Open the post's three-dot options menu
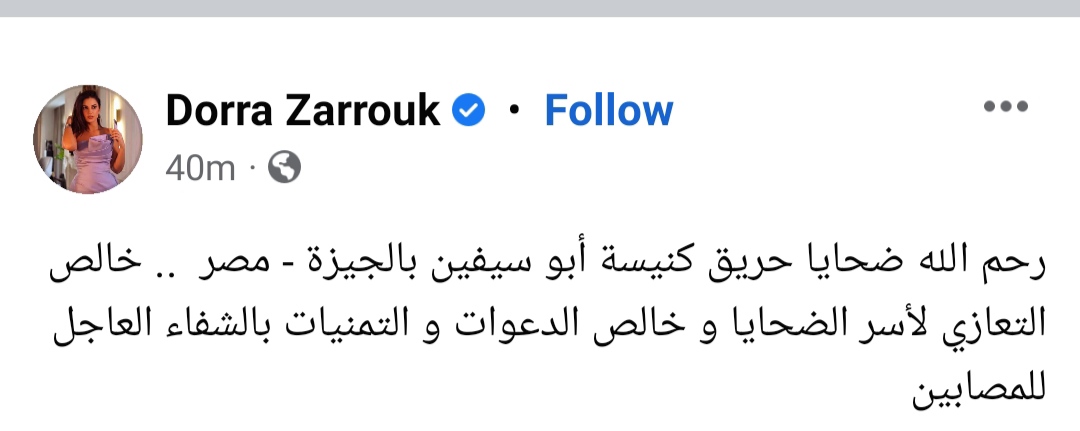The width and height of the screenshot is (1080, 431). coord(1005,108)
